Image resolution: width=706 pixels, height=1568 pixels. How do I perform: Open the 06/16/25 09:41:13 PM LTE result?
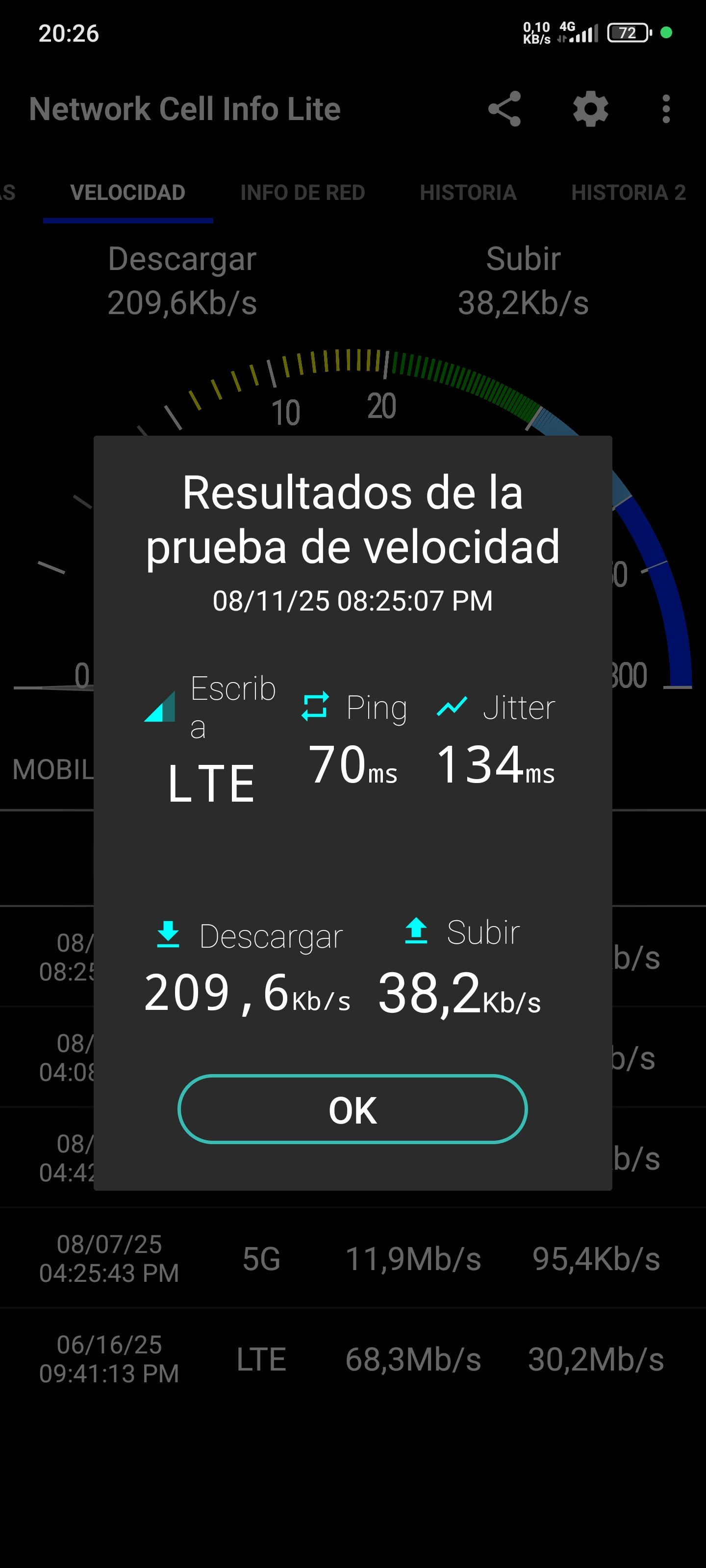352,1359
